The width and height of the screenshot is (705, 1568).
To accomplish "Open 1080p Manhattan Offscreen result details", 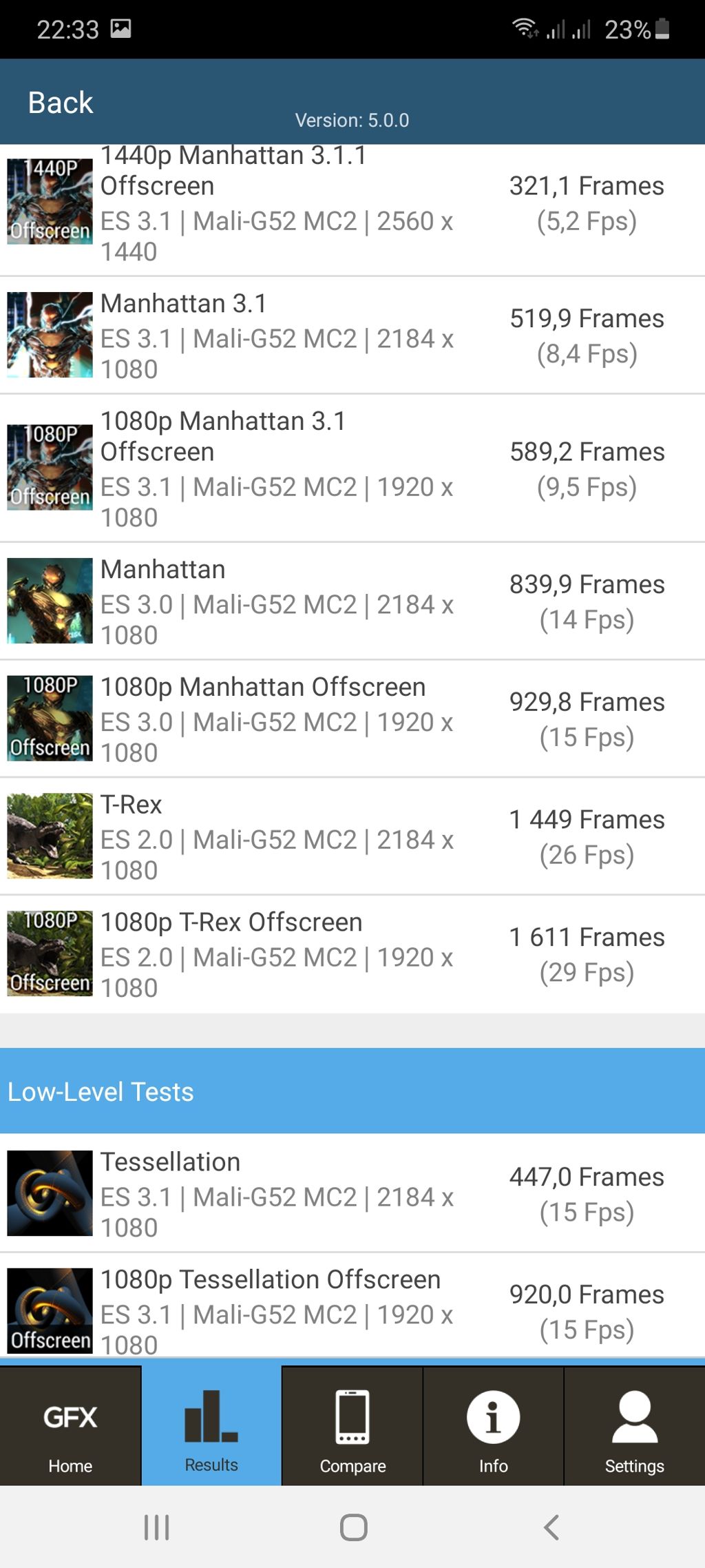I will (x=352, y=719).
